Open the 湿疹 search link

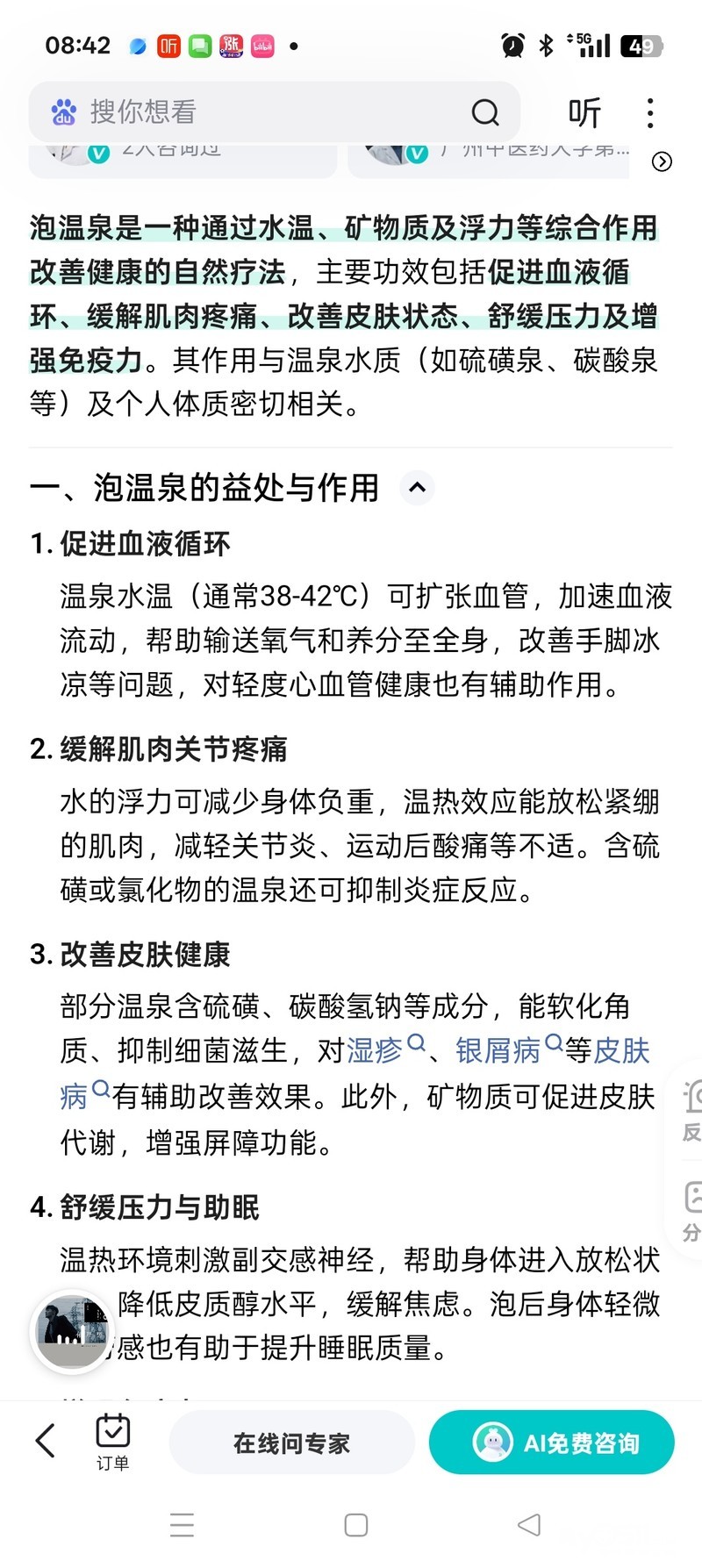[x=376, y=1050]
